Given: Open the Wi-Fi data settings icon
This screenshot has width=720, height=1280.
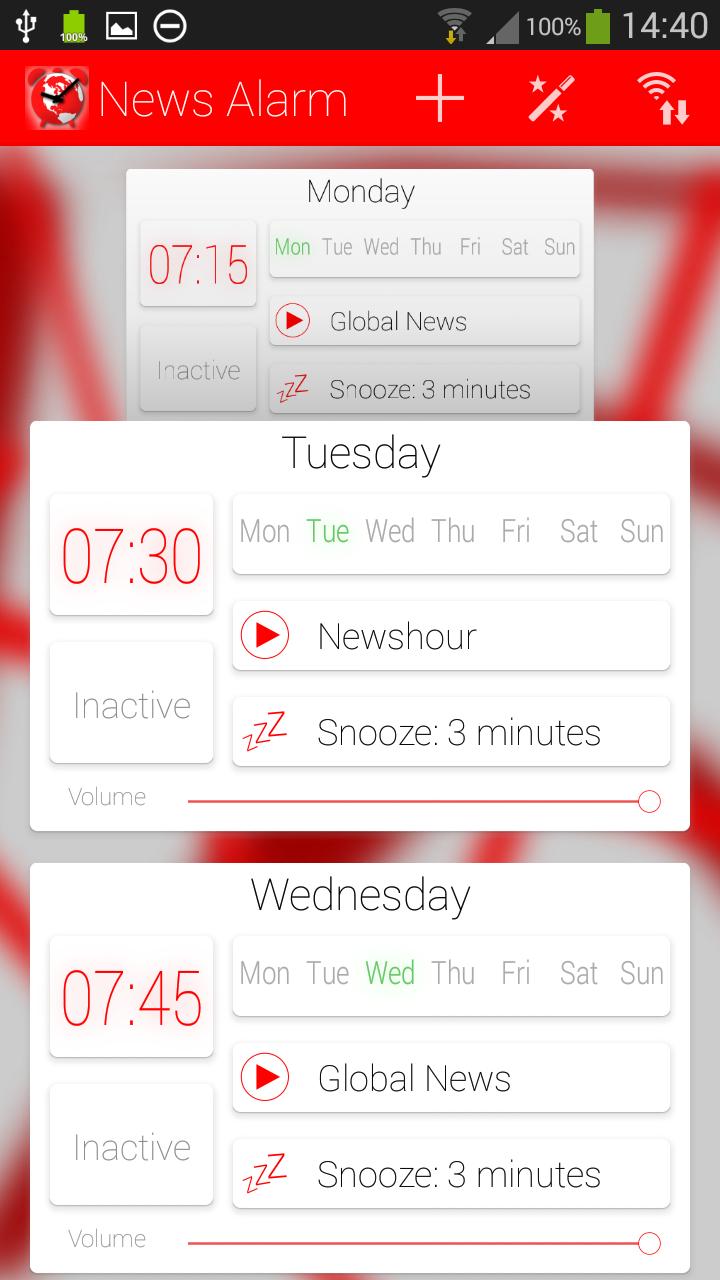Looking at the screenshot, I should click(x=664, y=99).
